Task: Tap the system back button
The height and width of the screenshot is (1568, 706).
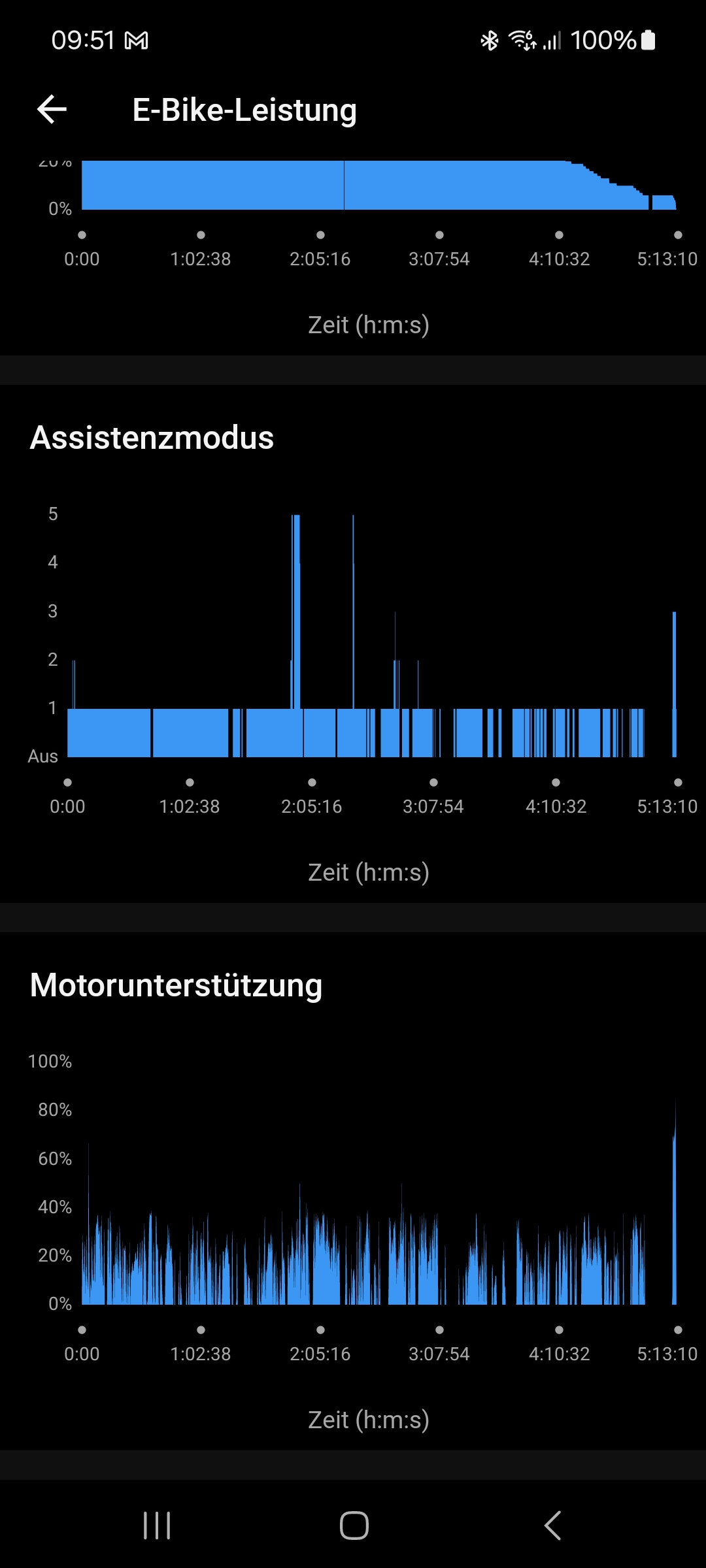Action: (x=552, y=1526)
